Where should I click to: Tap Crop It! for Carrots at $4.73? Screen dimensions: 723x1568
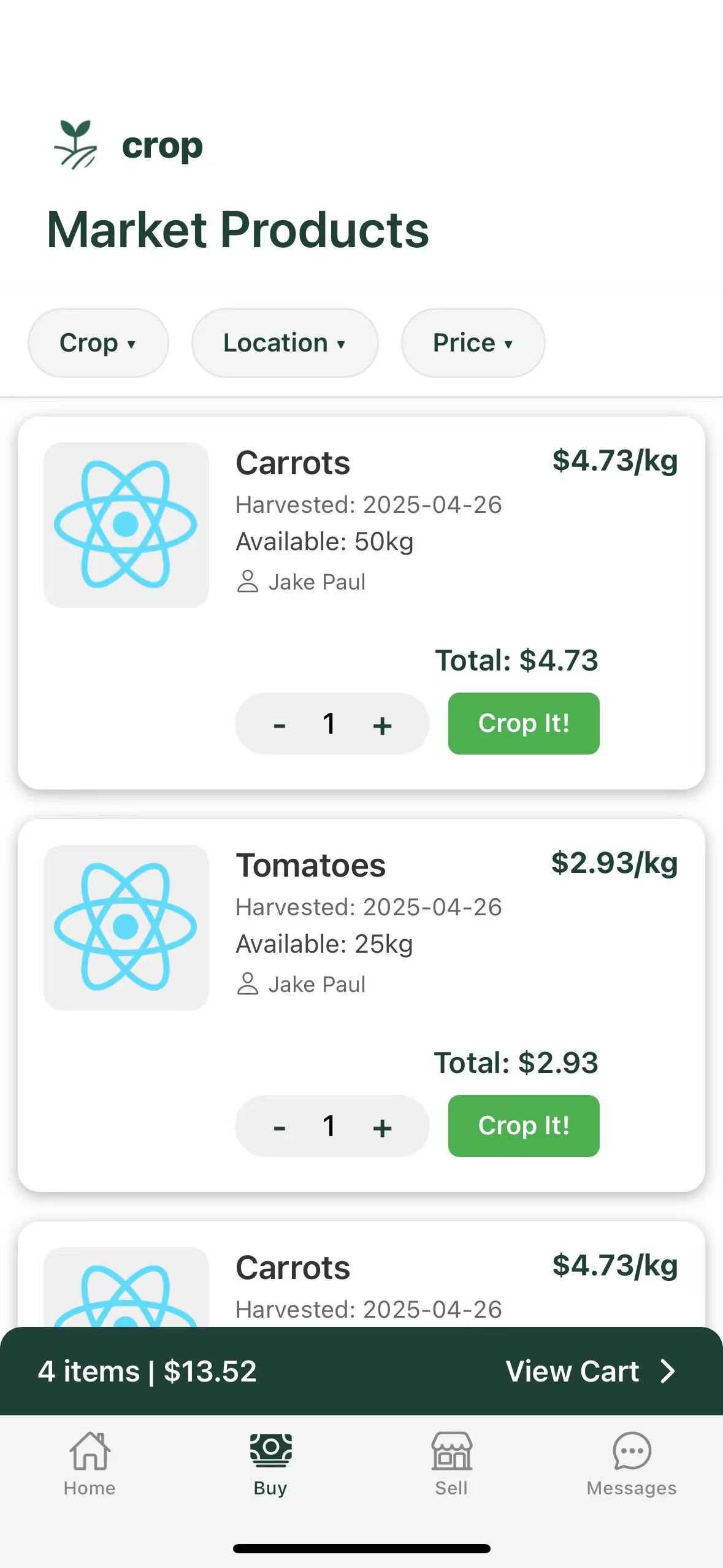click(x=523, y=723)
